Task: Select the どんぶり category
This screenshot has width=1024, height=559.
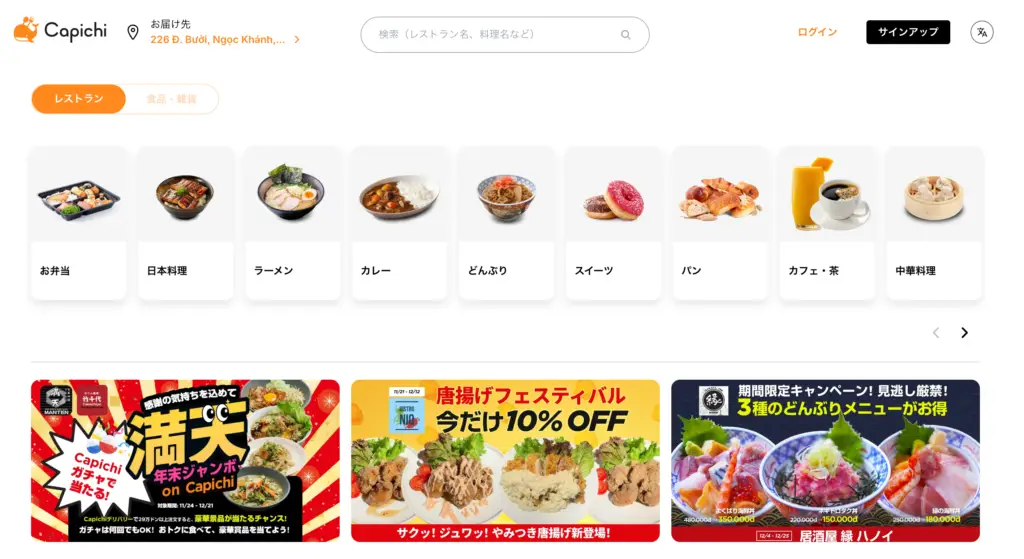Action: pos(507,223)
